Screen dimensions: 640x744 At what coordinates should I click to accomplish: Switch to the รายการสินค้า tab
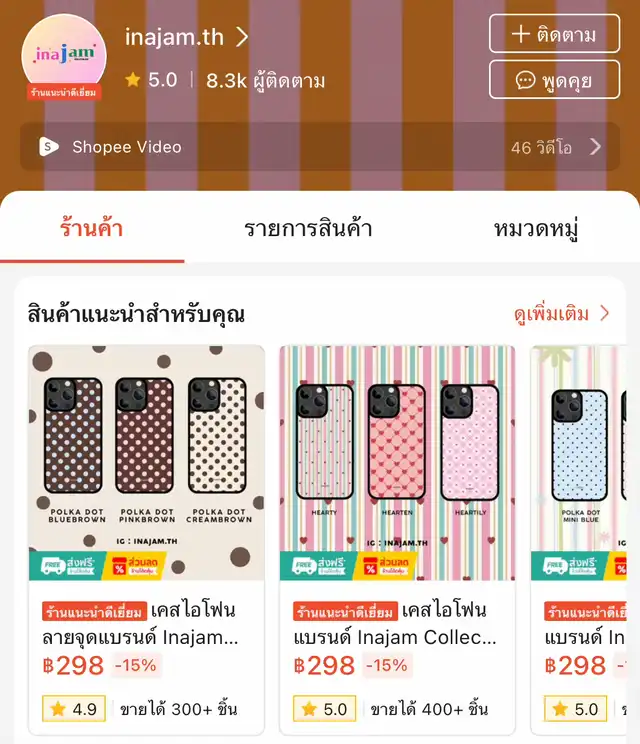pyautogui.click(x=308, y=229)
